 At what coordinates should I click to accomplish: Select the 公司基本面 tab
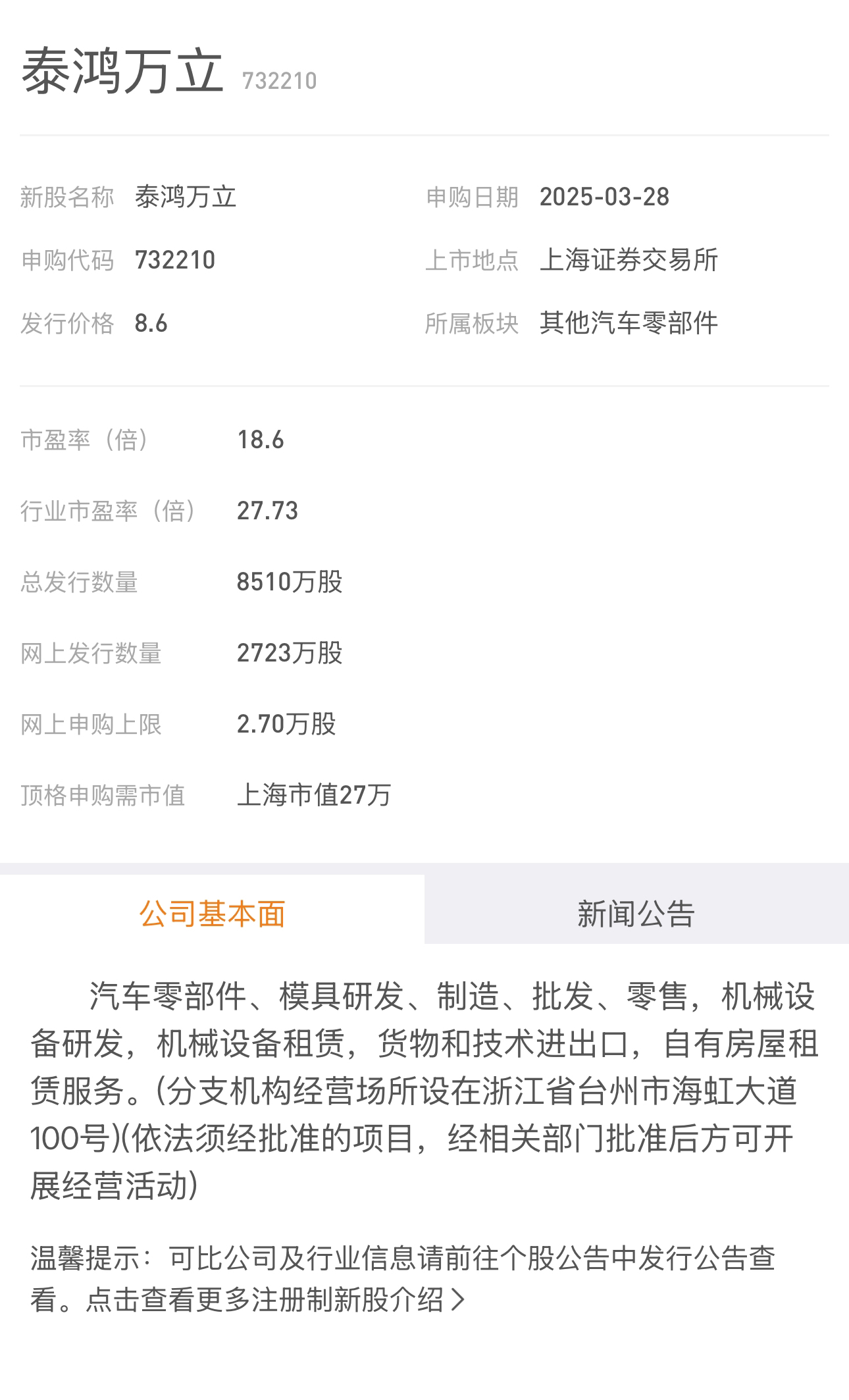point(212,913)
